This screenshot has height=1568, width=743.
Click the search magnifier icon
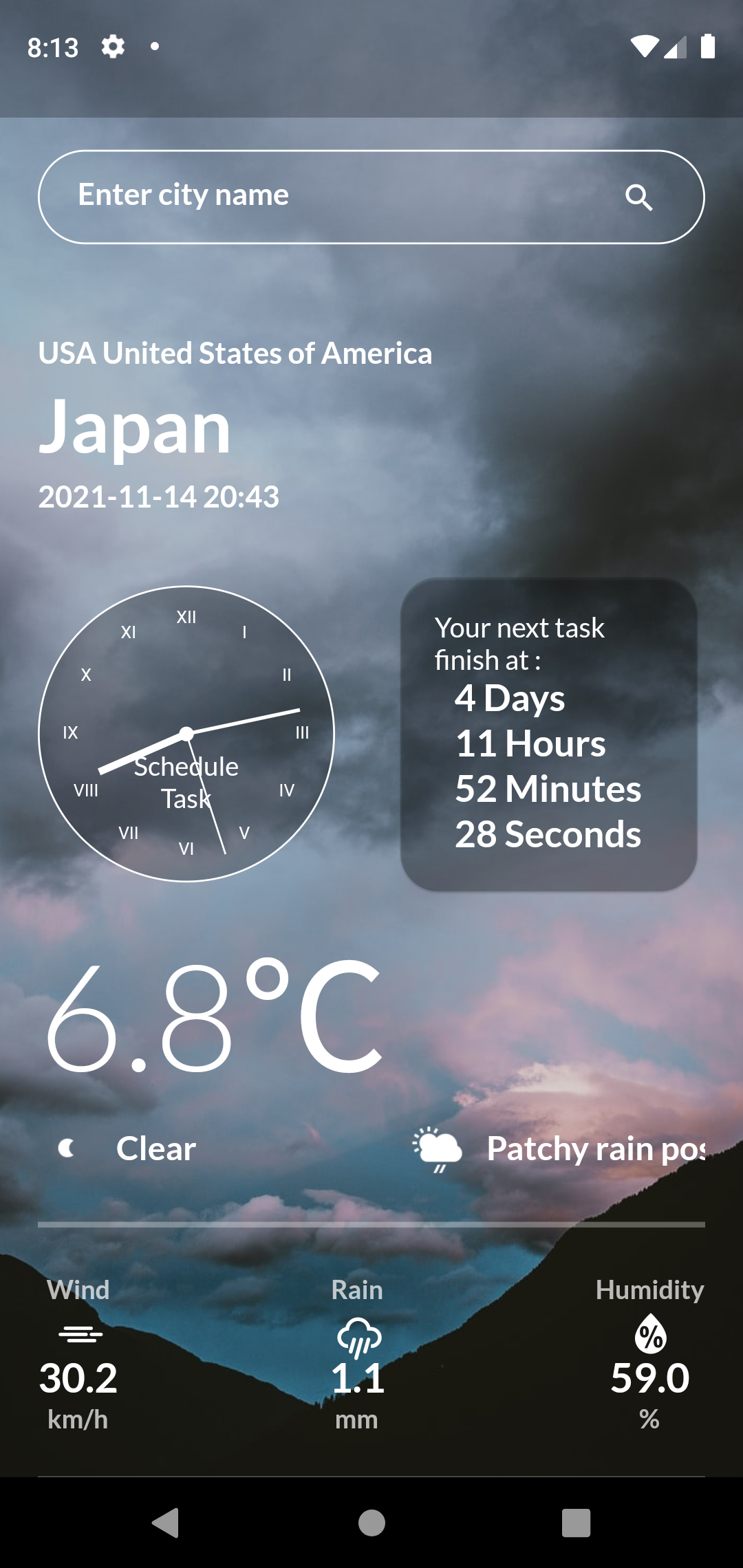pos(640,197)
